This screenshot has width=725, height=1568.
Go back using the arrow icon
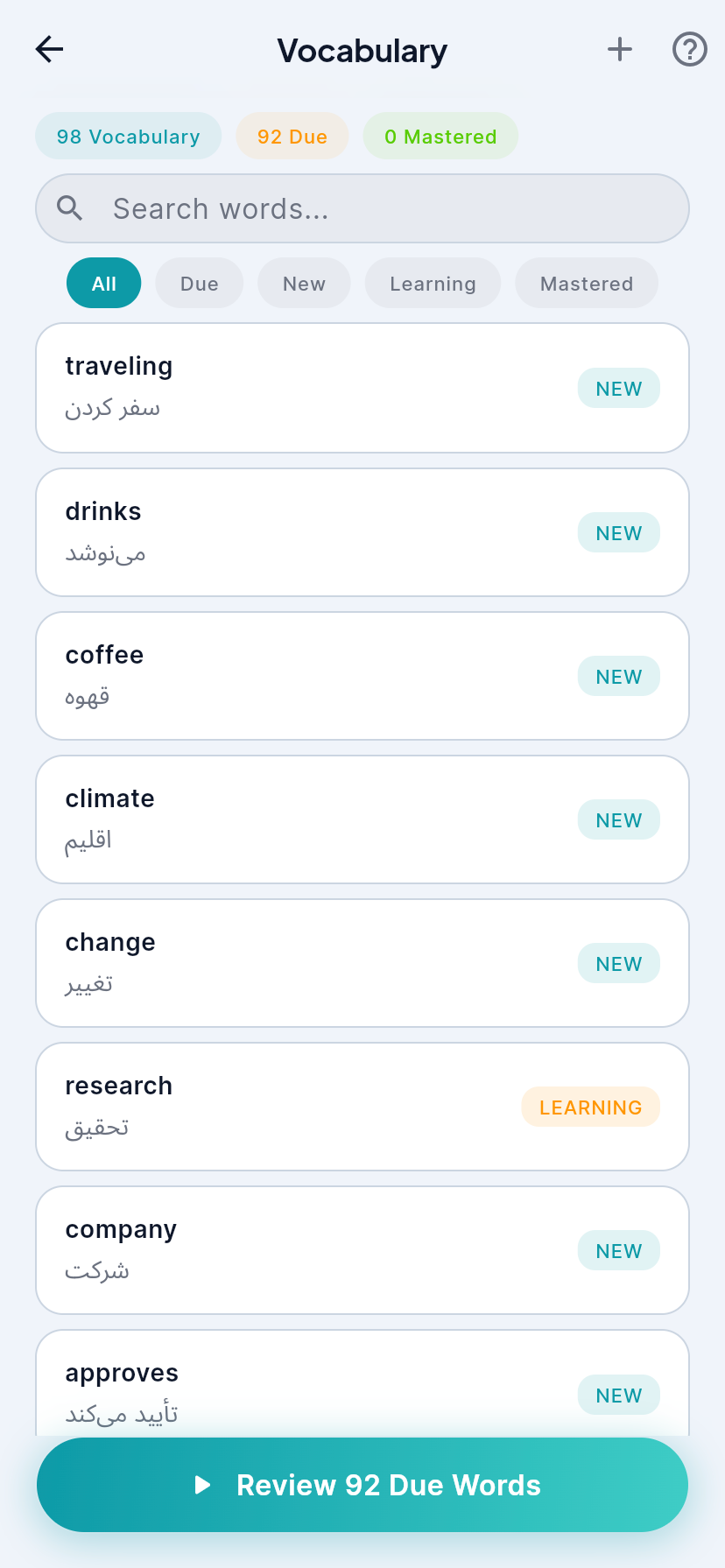(50, 50)
